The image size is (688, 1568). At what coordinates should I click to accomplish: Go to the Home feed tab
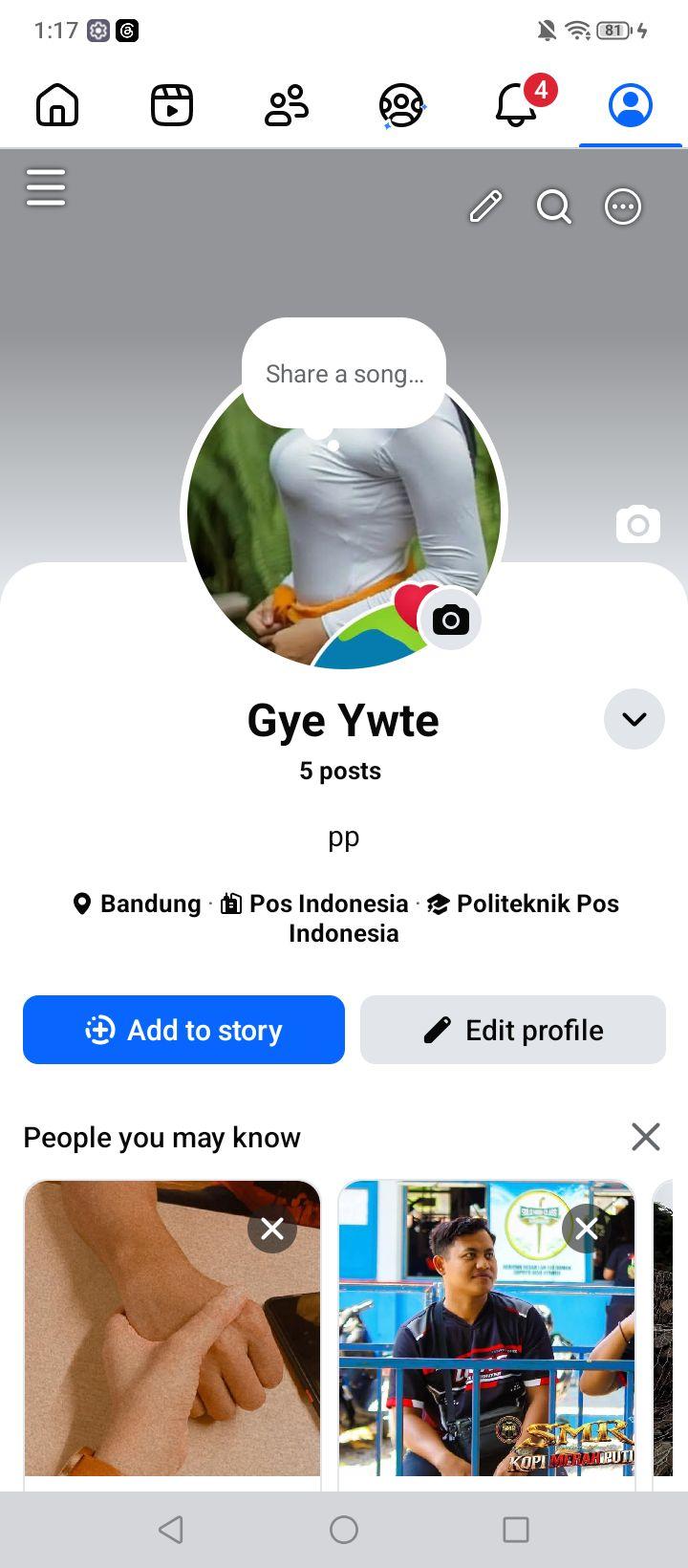coord(57,105)
